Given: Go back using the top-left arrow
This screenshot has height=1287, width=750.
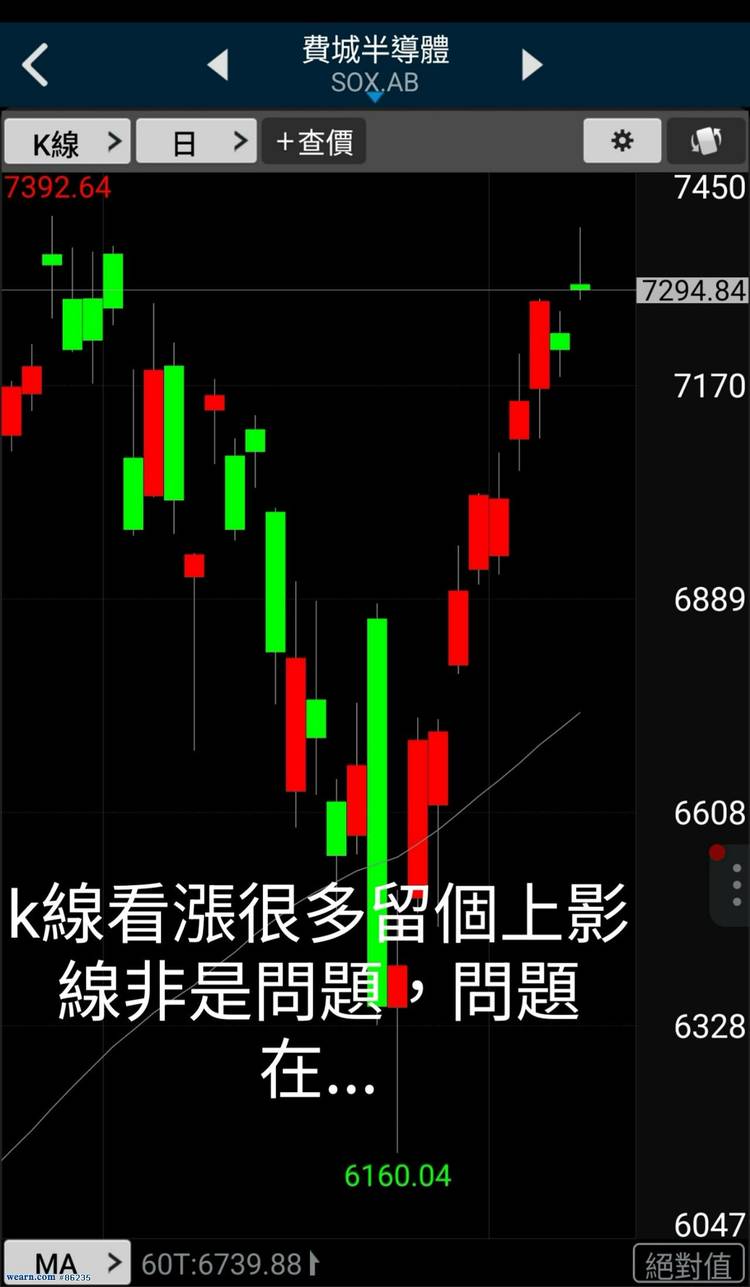Looking at the screenshot, I should click(35, 65).
